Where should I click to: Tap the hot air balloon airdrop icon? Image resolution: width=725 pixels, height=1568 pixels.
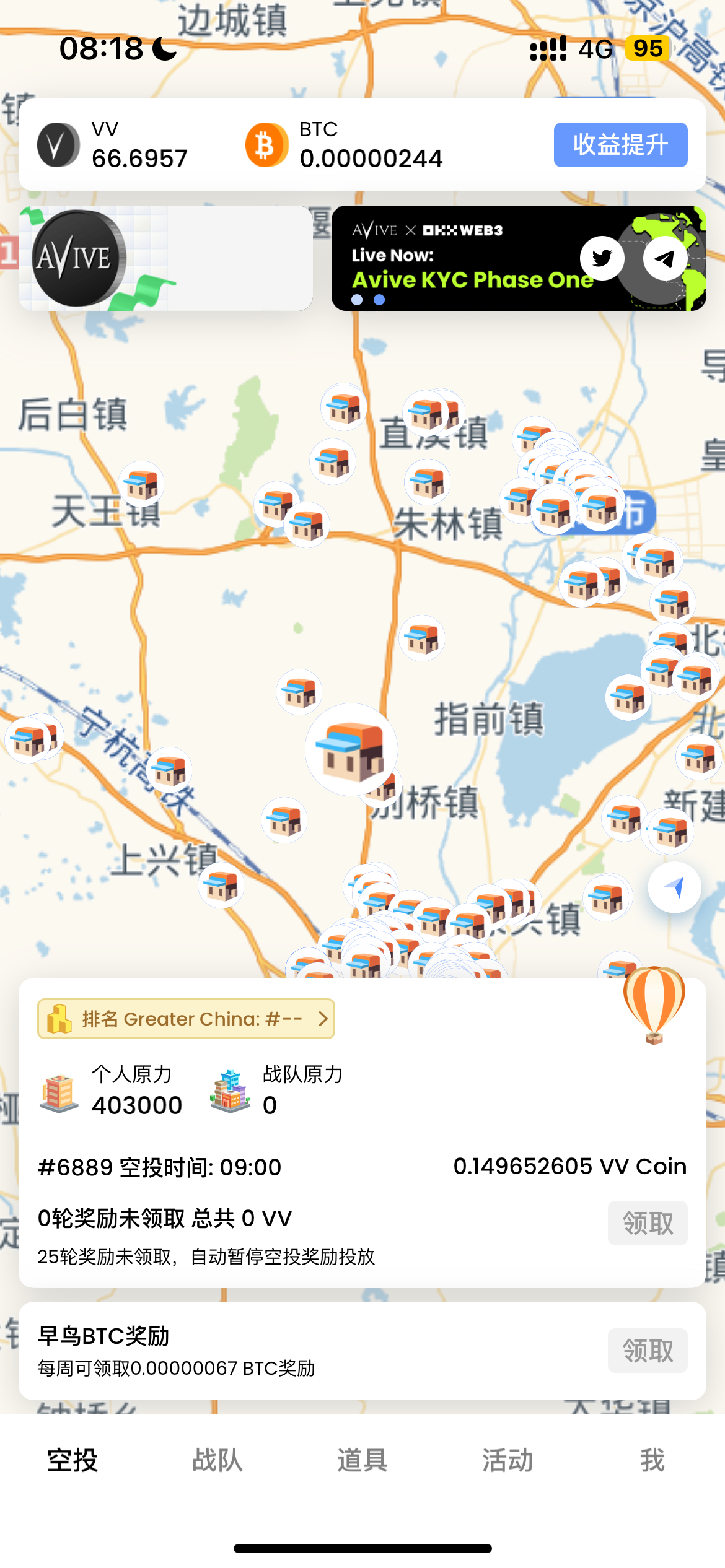tap(654, 1004)
